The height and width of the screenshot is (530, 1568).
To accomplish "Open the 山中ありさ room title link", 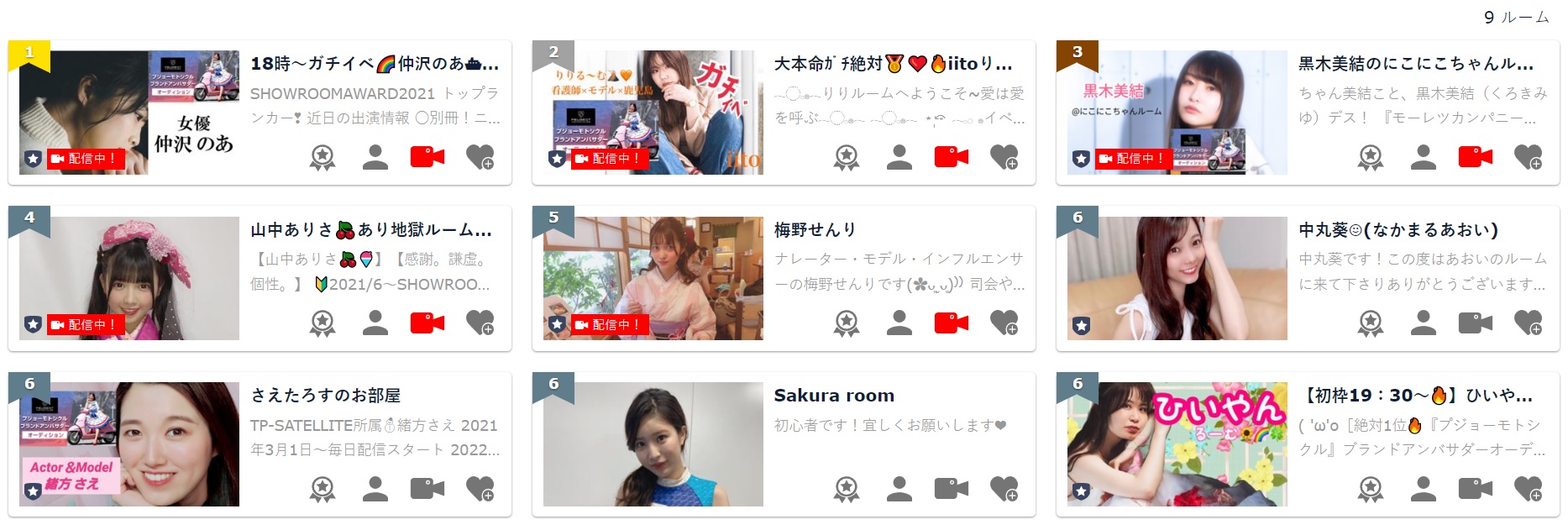I will [x=371, y=229].
